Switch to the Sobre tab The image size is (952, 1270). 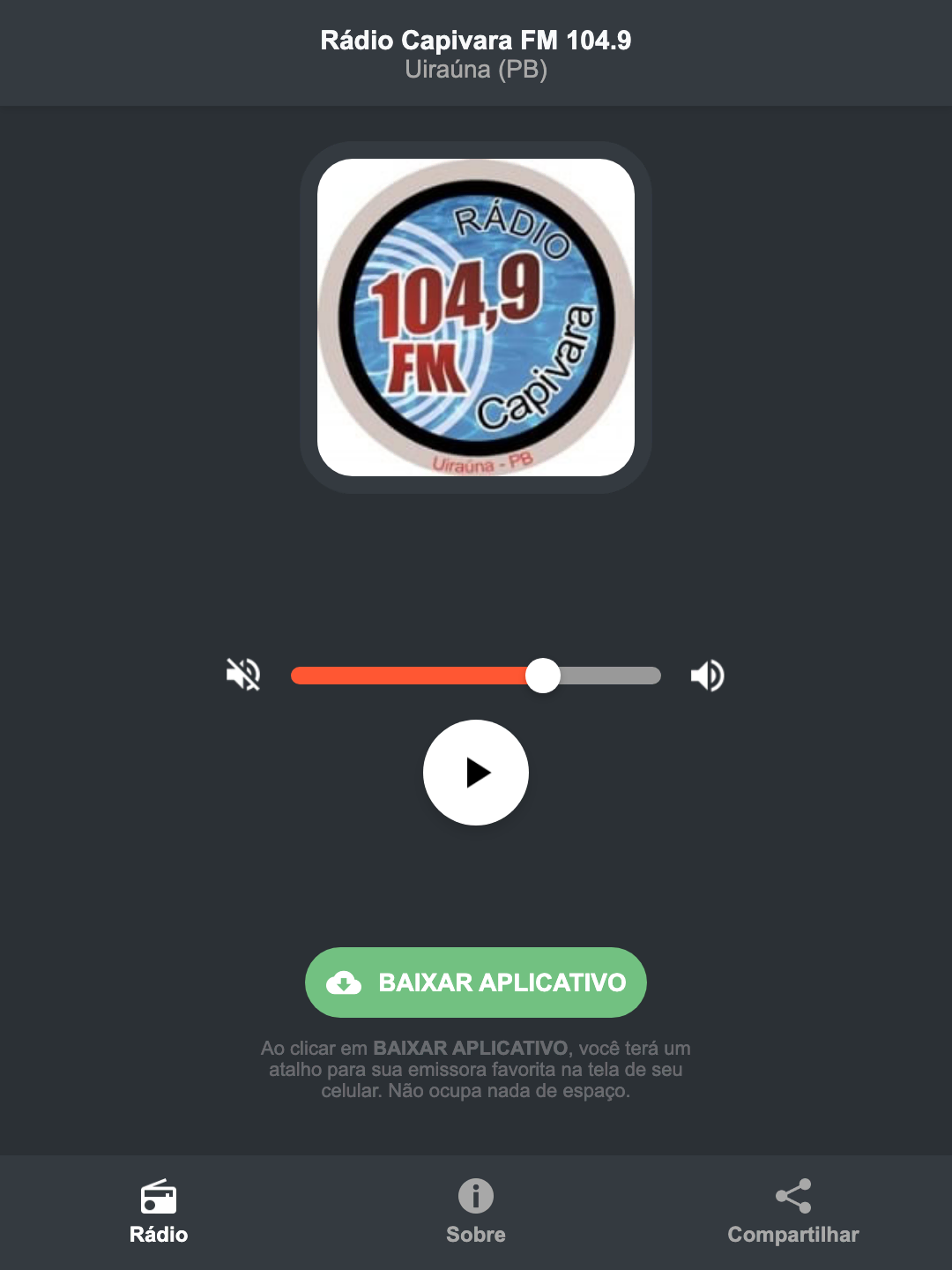click(475, 1213)
